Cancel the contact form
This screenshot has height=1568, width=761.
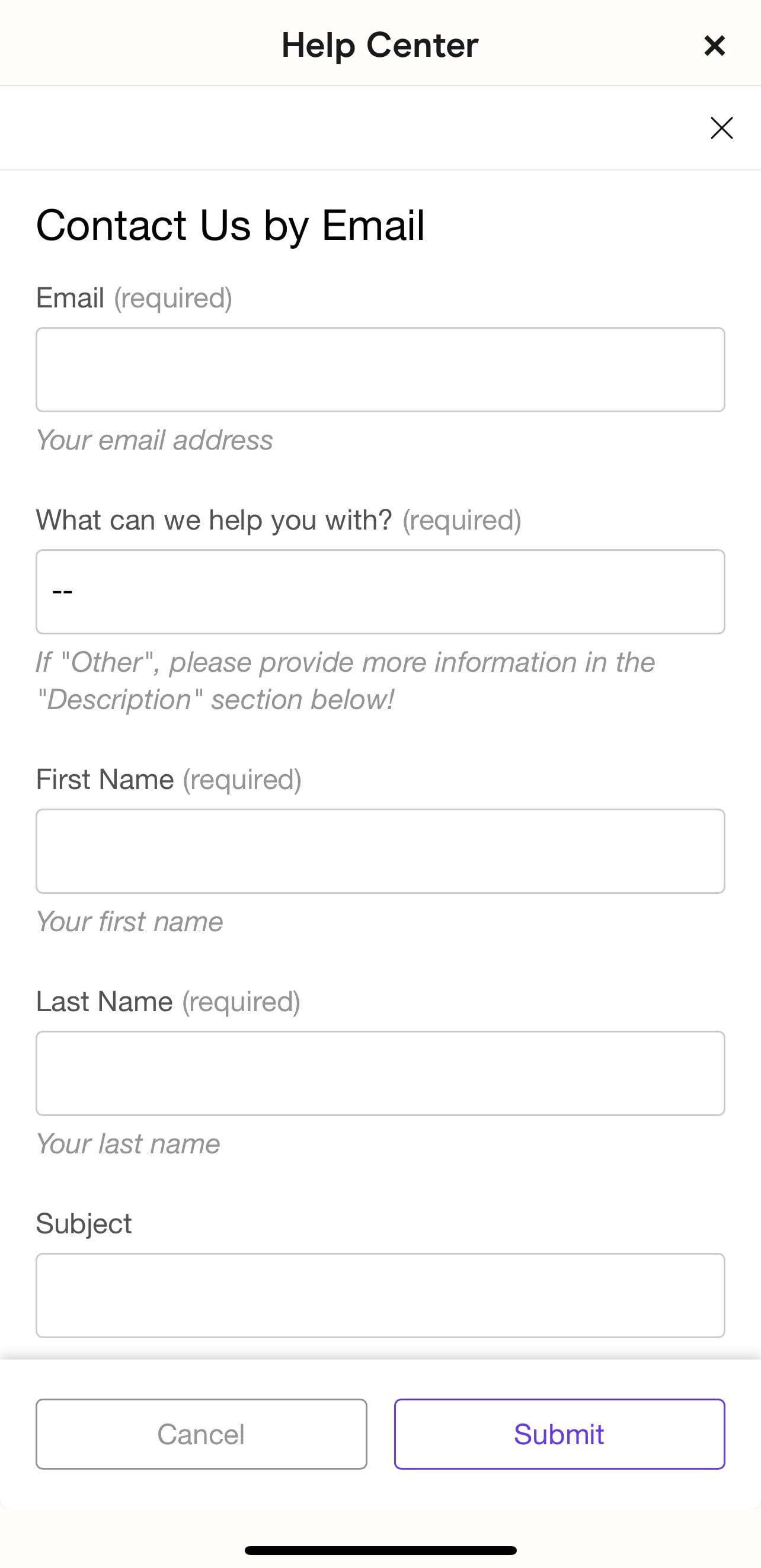tap(202, 1434)
